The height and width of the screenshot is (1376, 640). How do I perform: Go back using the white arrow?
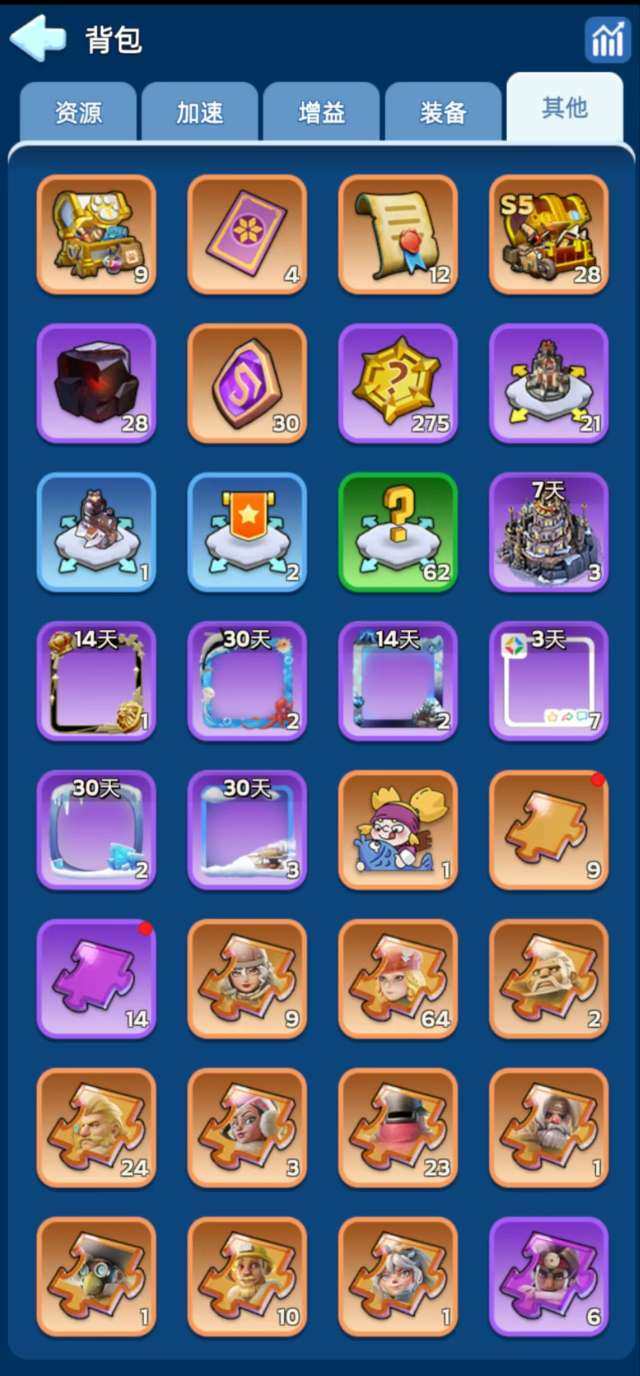coord(37,38)
